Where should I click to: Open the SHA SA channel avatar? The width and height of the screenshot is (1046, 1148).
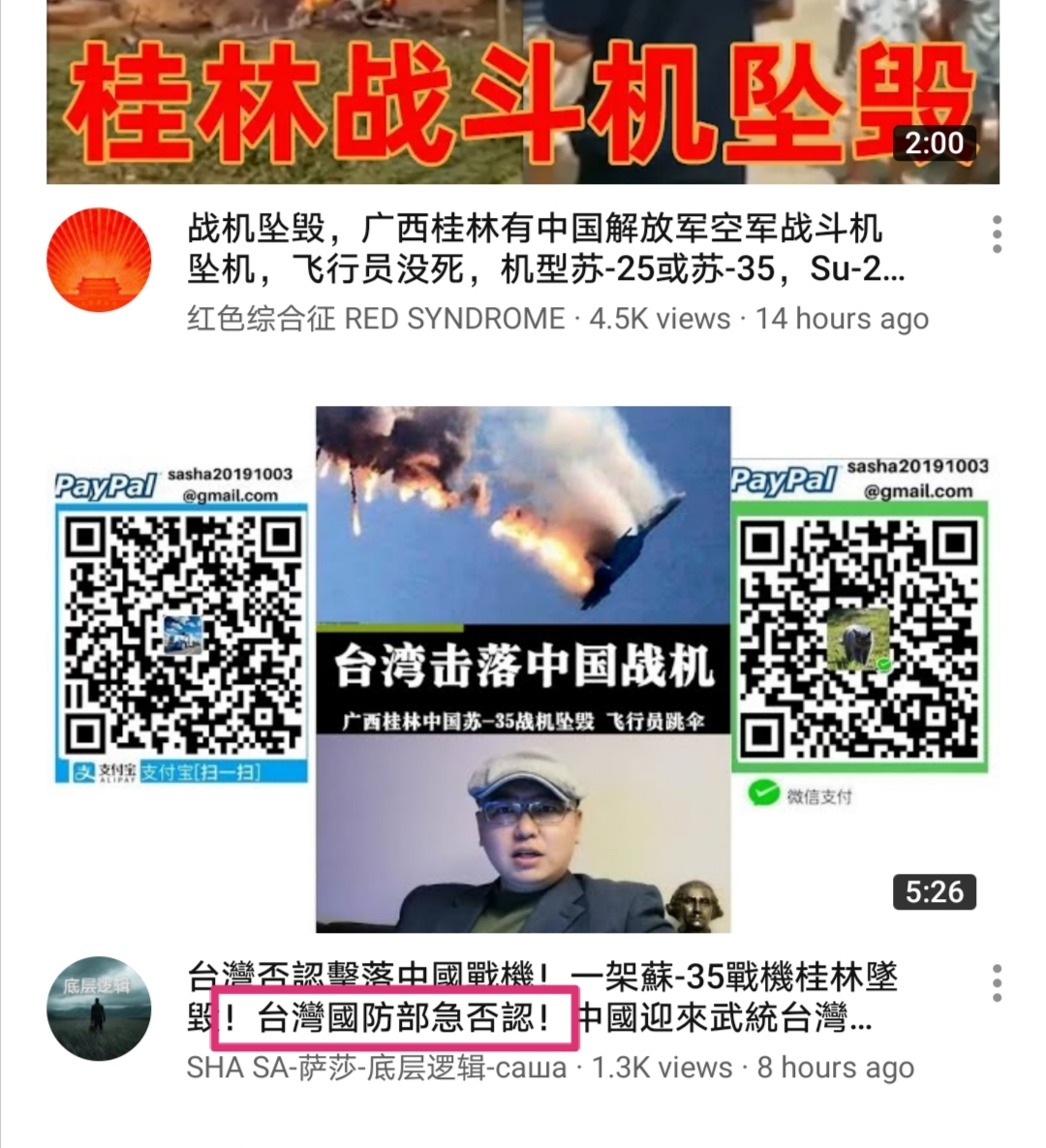click(x=99, y=1008)
